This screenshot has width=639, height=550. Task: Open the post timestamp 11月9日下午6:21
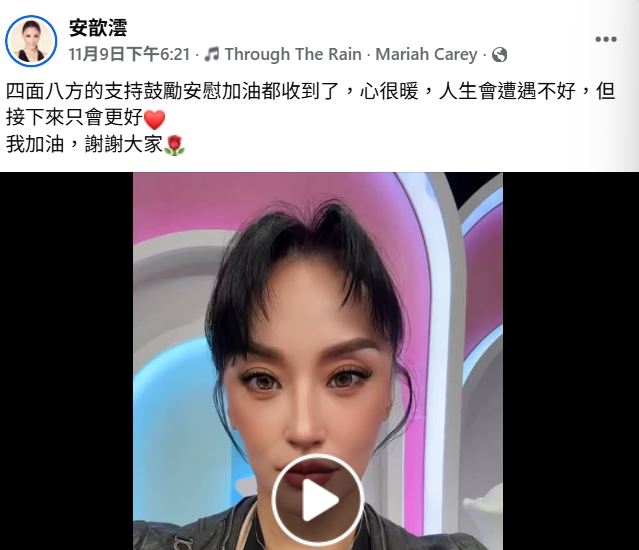click(x=130, y=54)
